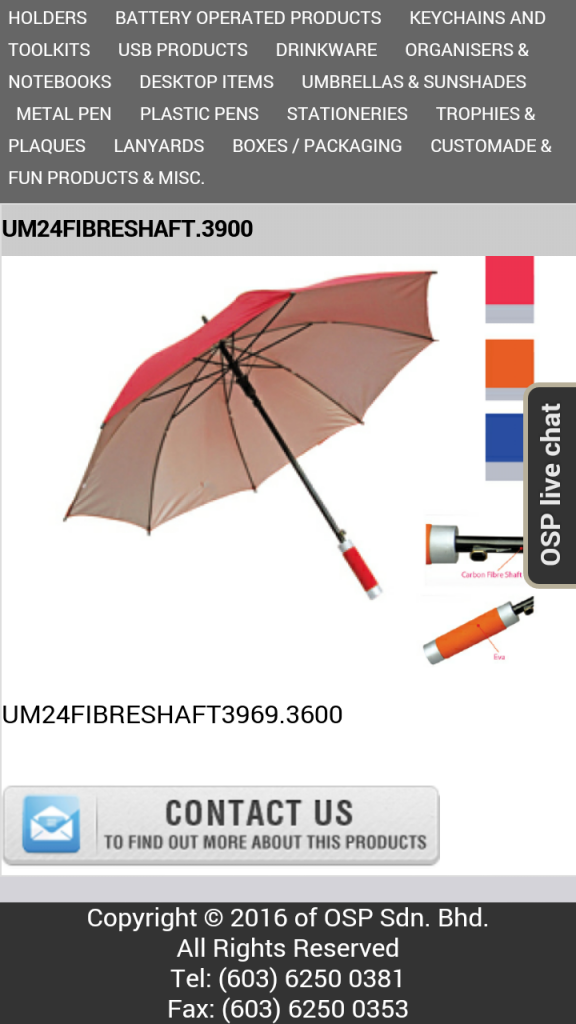Viewport: 576px width, 1024px height.
Task: Tap the Contact Us button
Action: point(221,826)
